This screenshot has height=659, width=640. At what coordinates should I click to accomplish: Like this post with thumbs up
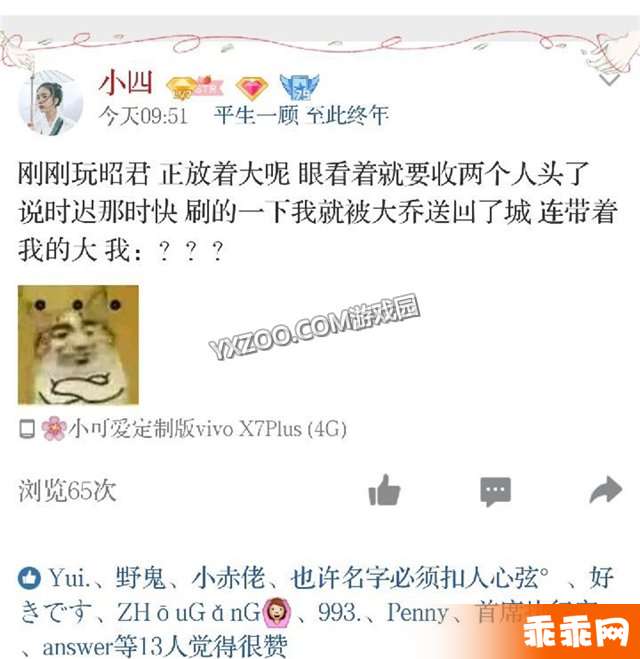coord(384,490)
